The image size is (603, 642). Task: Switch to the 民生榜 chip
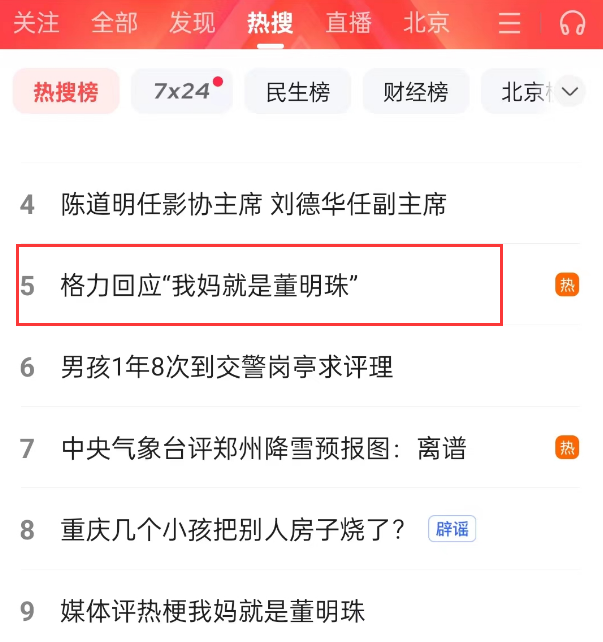[298, 92]
